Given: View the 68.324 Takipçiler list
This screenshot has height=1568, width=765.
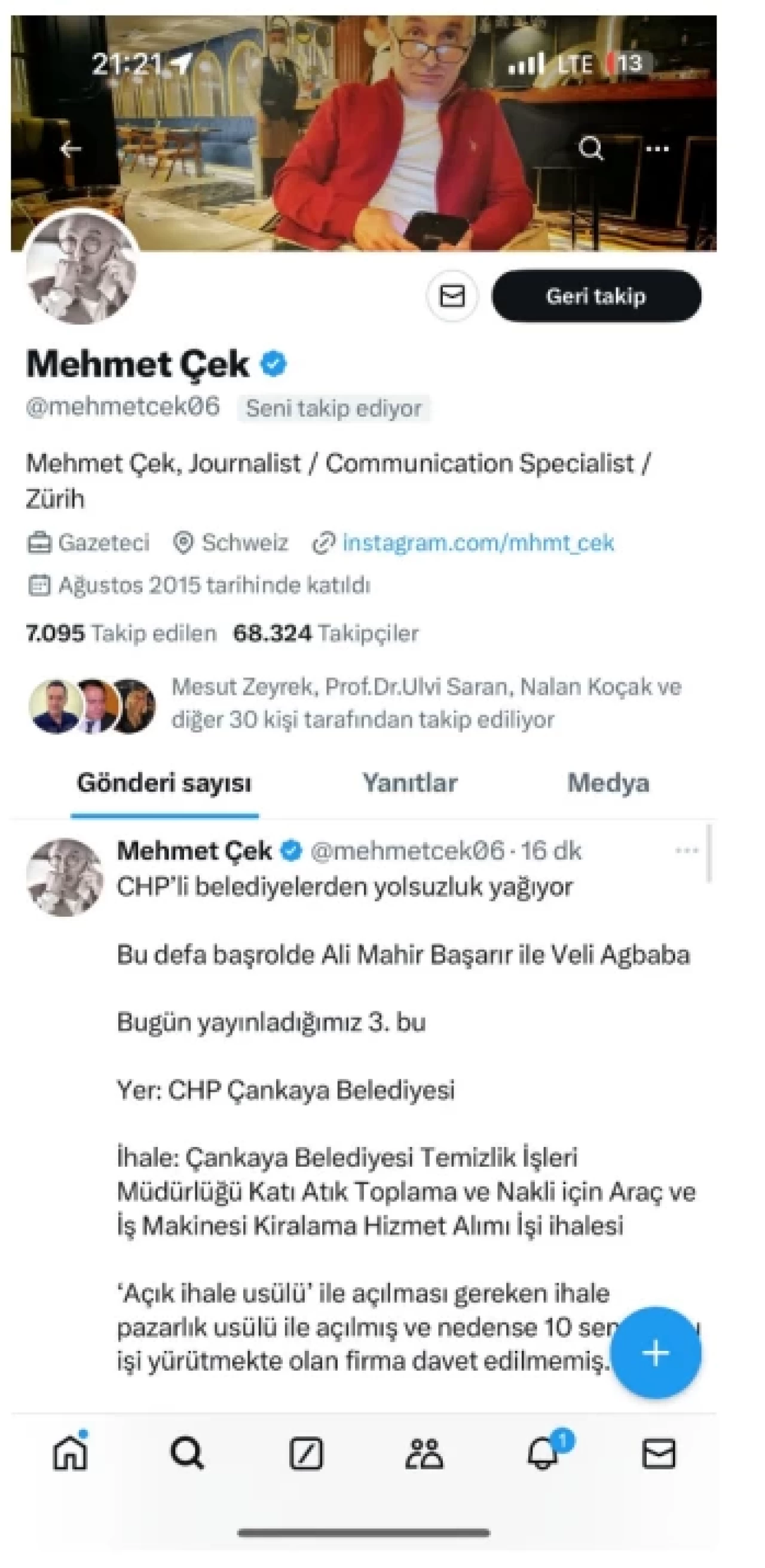Looking at the screenshot, I should [x=326, y=633].
